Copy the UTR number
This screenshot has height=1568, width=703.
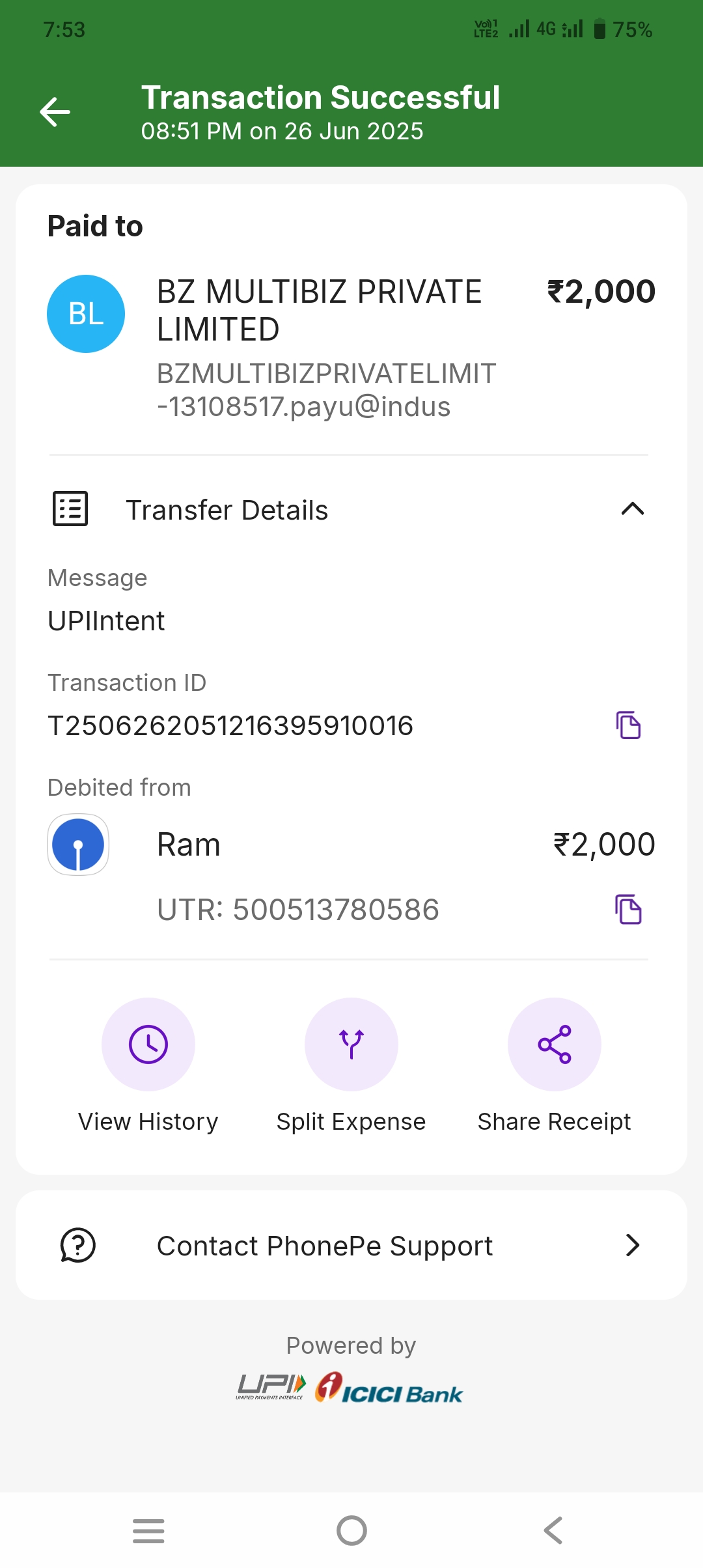click(628, 910)
